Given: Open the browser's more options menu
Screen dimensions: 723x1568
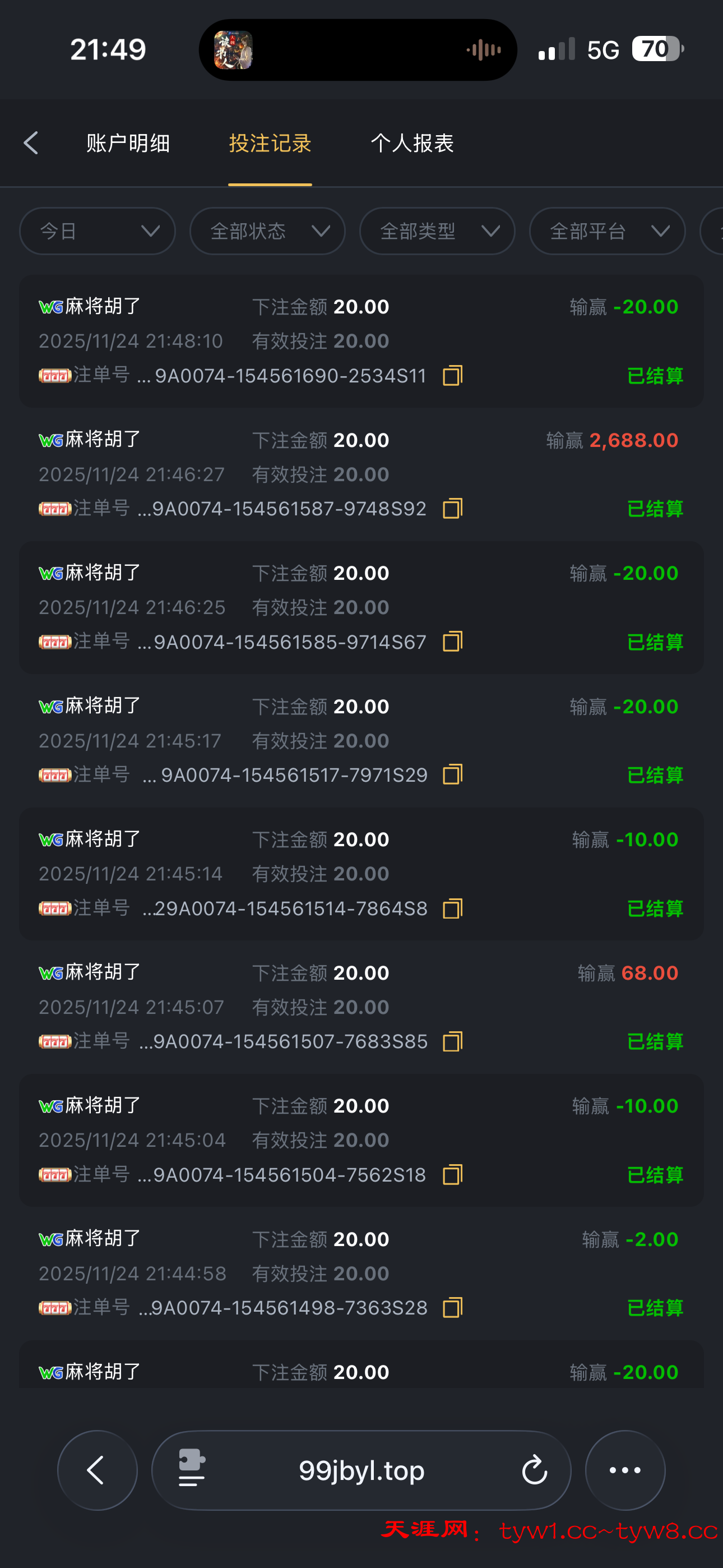Looking at the screenshot, I should (625, 1470).
